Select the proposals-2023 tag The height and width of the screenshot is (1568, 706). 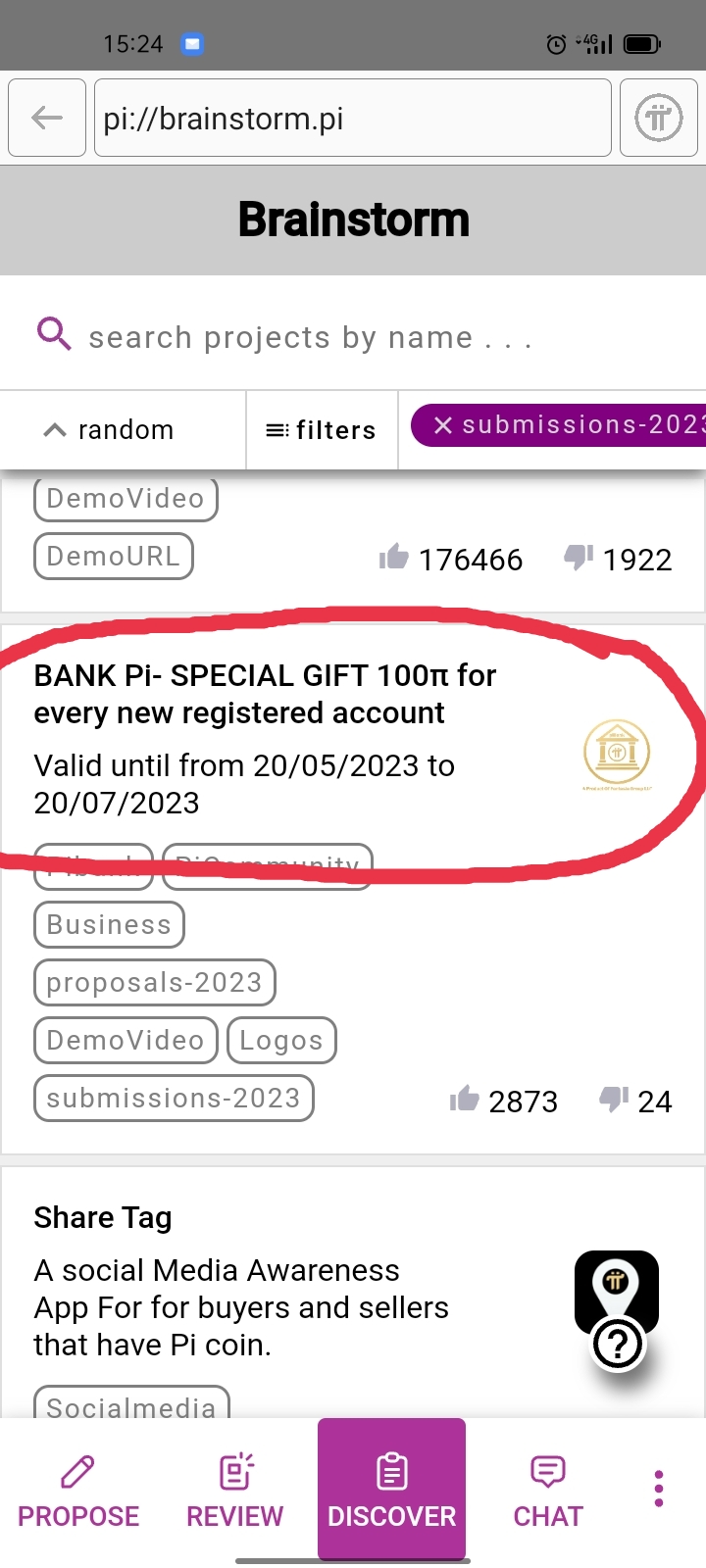pos(155,983)
